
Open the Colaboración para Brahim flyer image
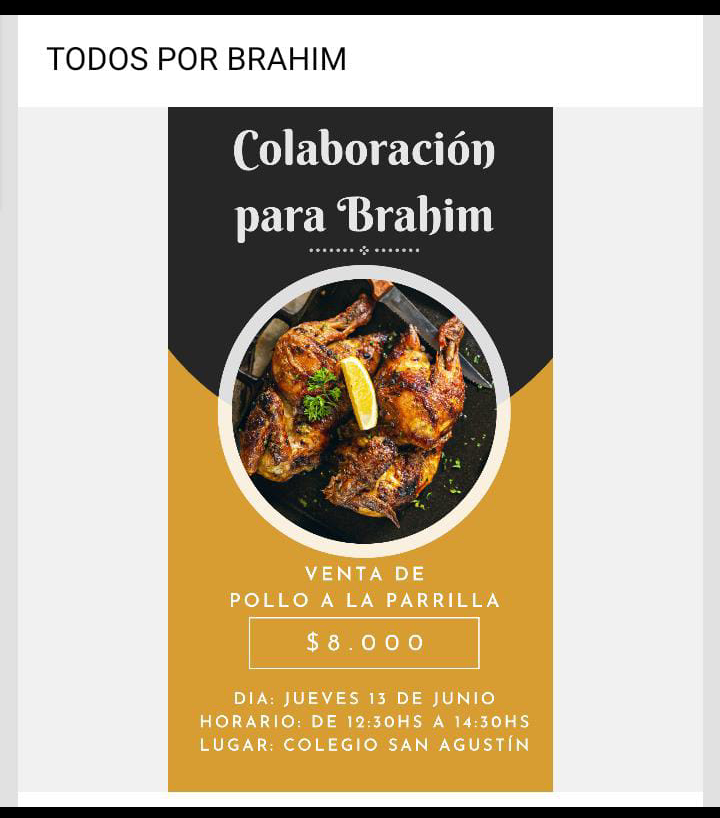pos(360,449)
